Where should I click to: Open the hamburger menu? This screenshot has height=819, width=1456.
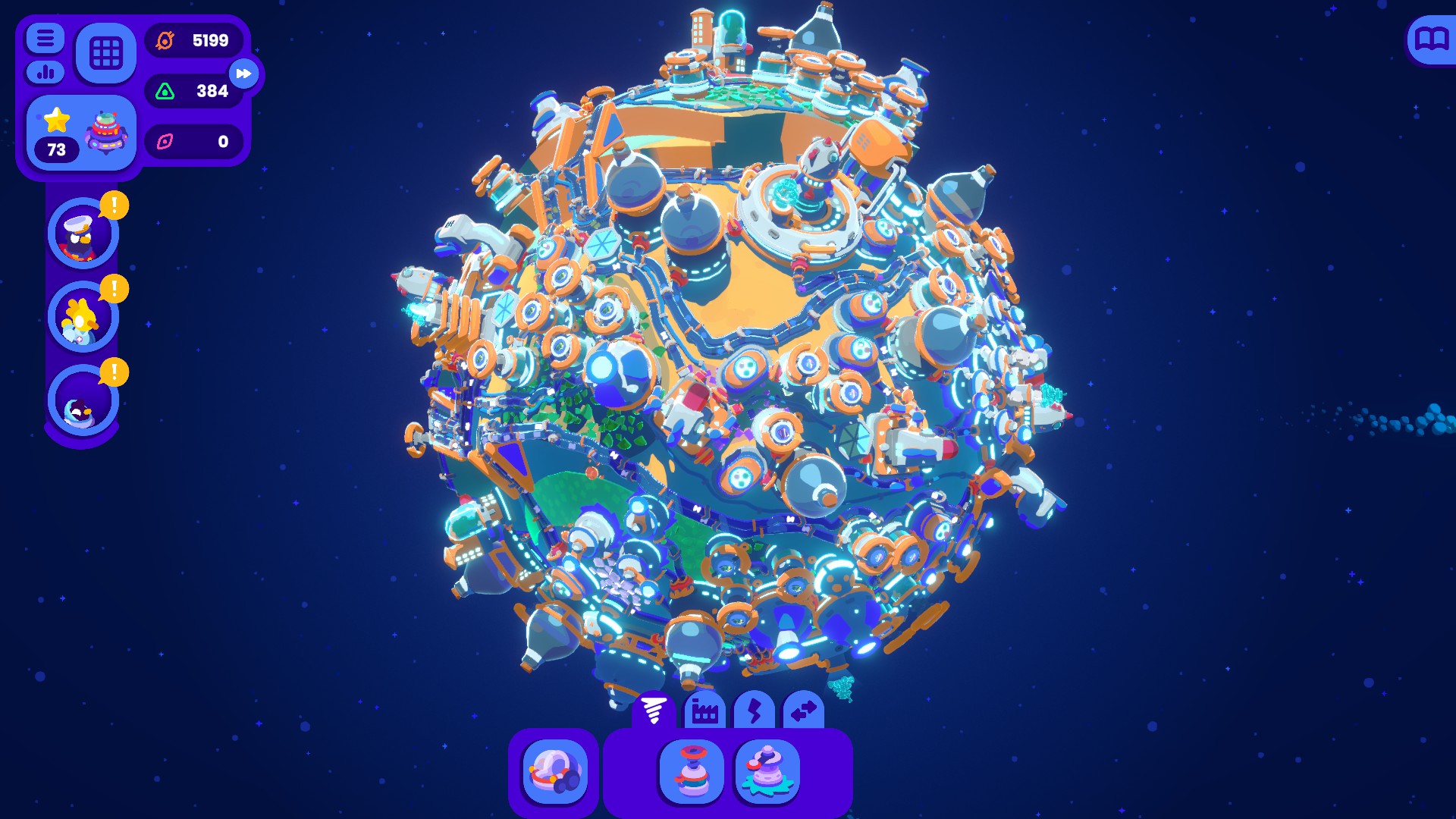[x=45, y=38]
